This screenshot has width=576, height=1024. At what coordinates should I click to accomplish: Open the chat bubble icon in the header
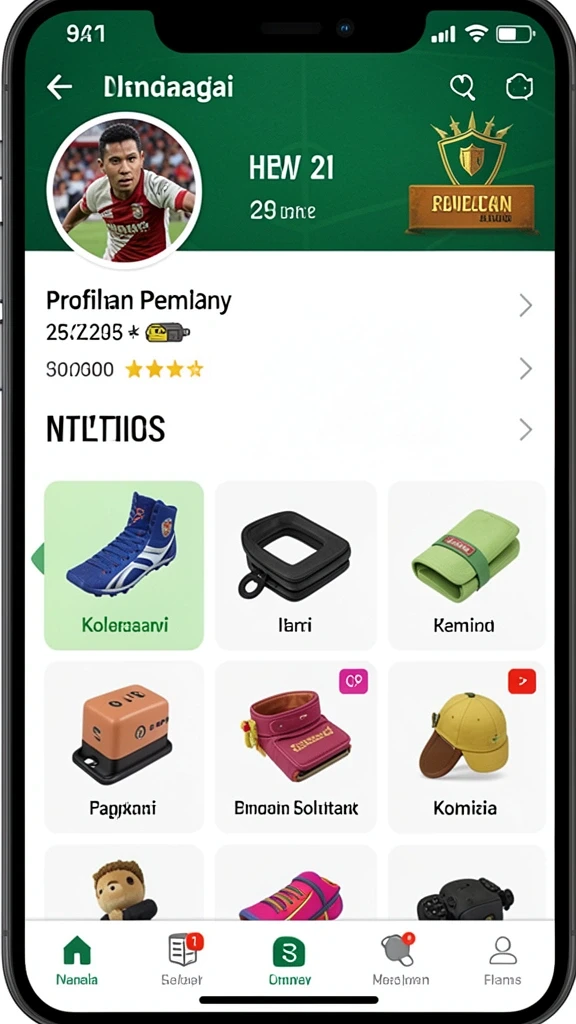(520, 87)
